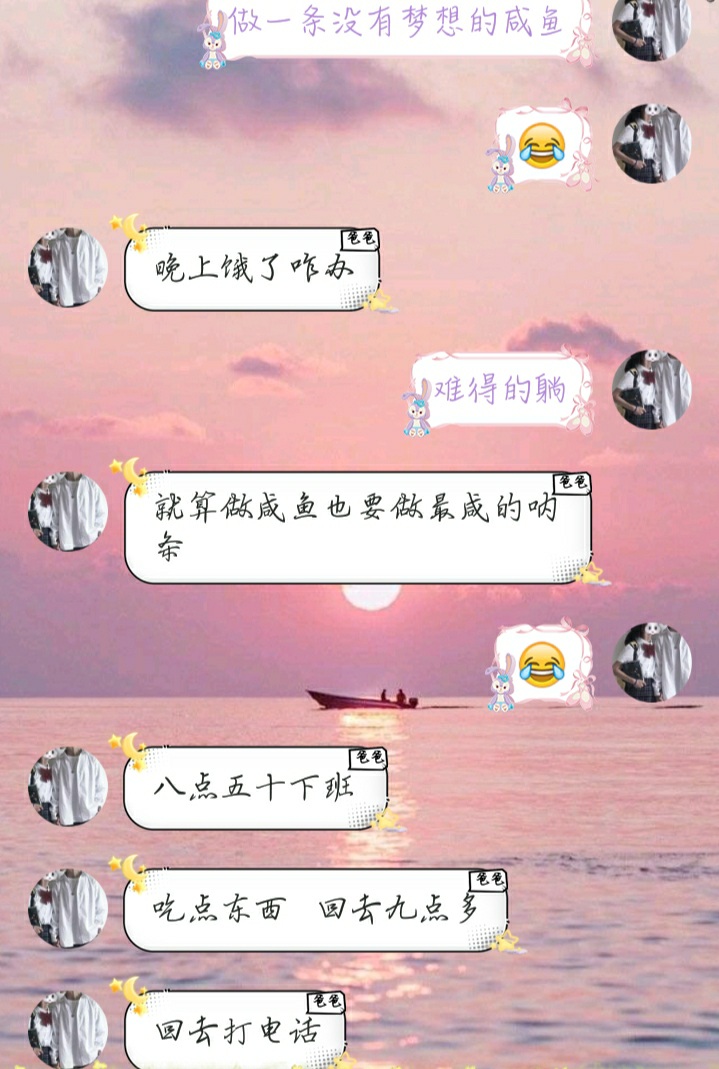
Task: Open sender's avatar beside "晚上饿了咋办" message
Action: [68, 267]
